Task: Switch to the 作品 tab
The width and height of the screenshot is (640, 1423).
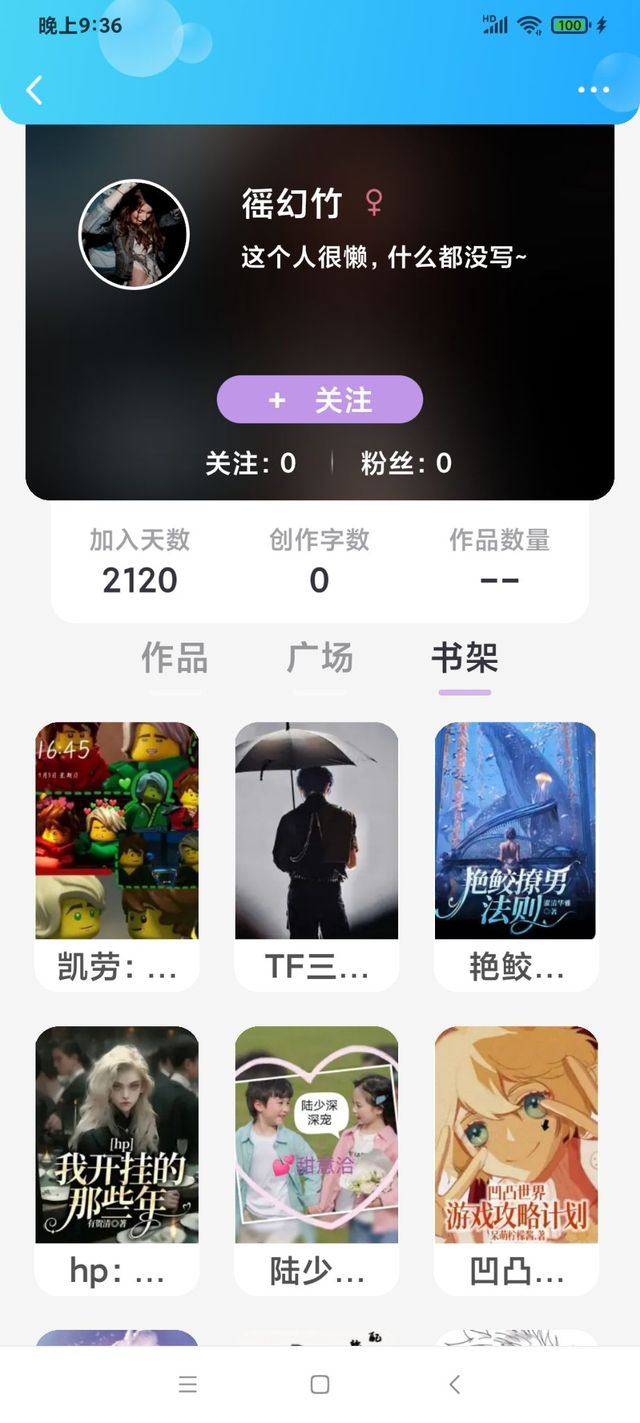Action: 175,659
